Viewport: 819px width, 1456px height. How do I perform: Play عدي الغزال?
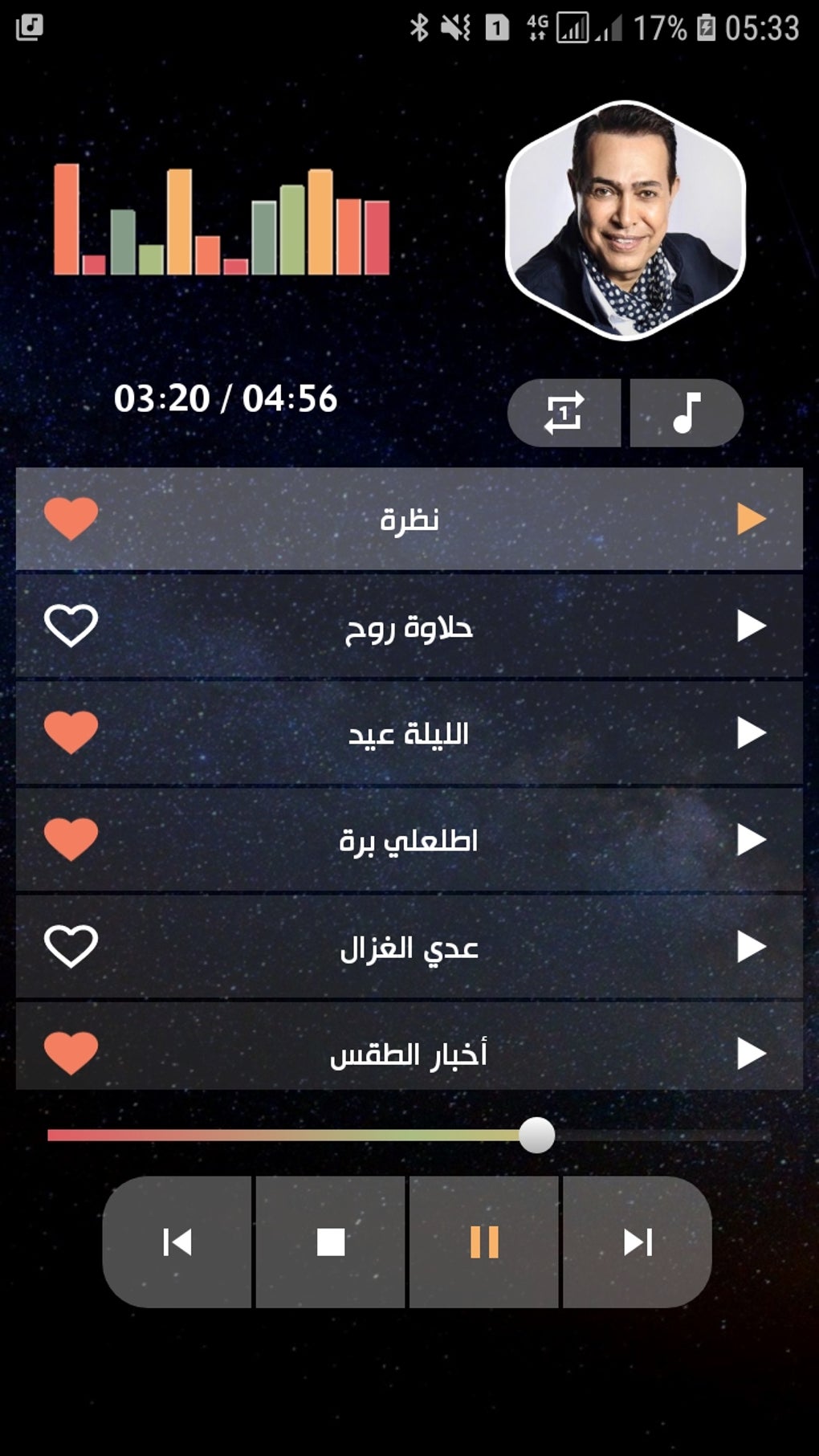tap(751, 947)
